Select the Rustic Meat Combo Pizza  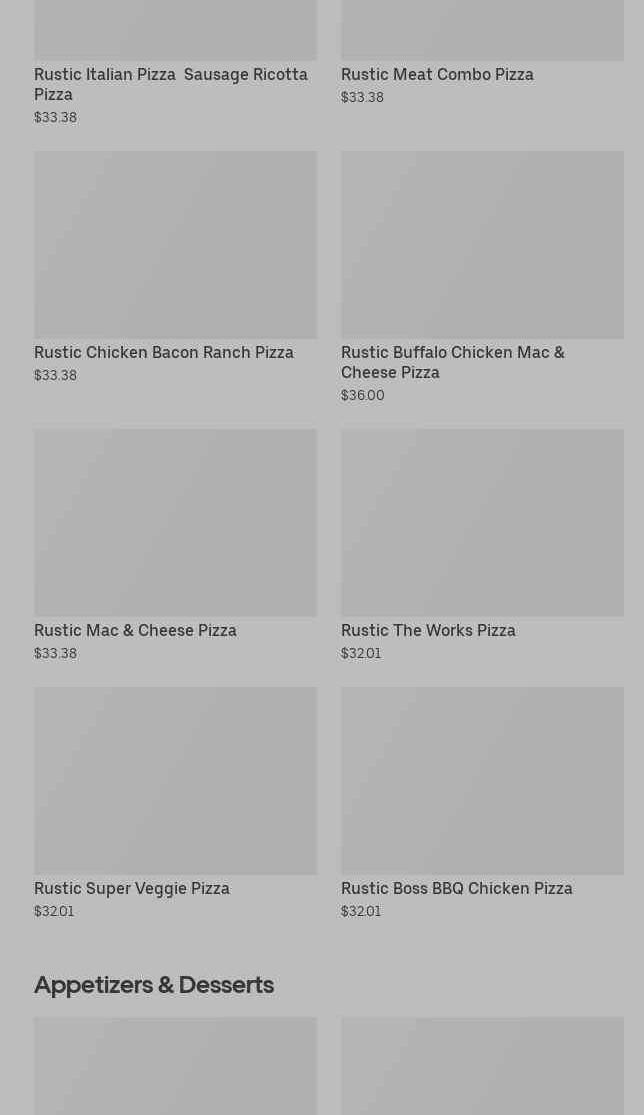[482, 54]
